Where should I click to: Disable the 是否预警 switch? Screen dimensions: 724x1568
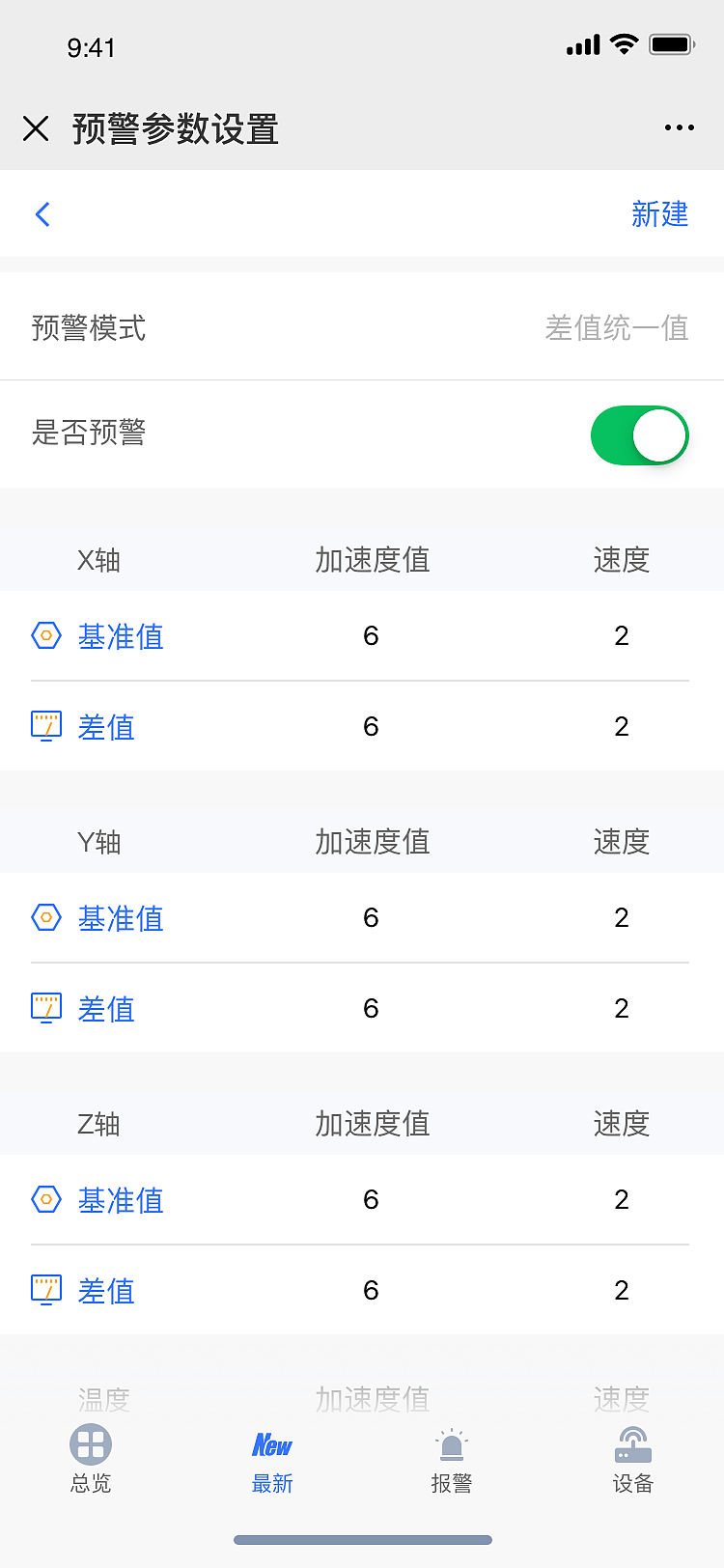coord(639,434)
